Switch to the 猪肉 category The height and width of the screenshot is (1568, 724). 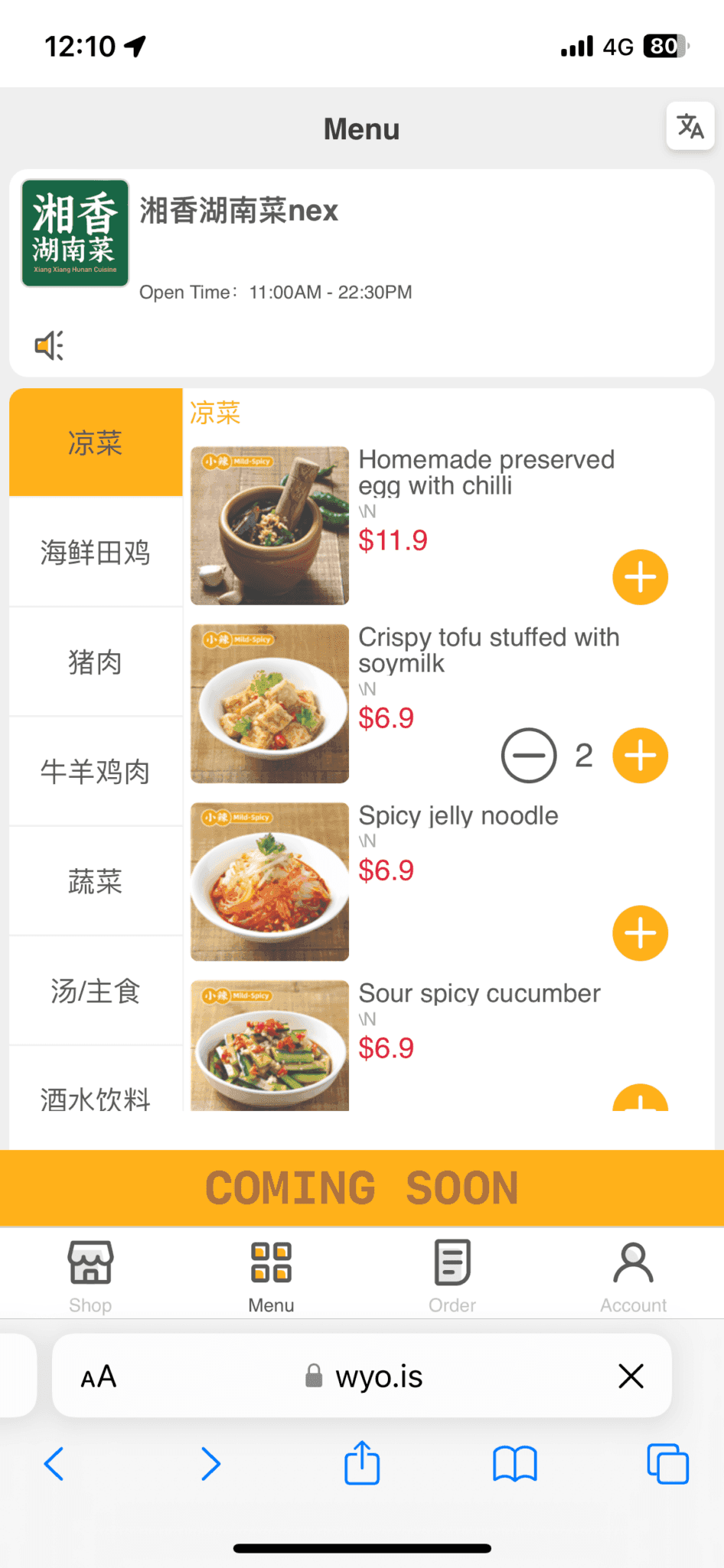point(96,662)
